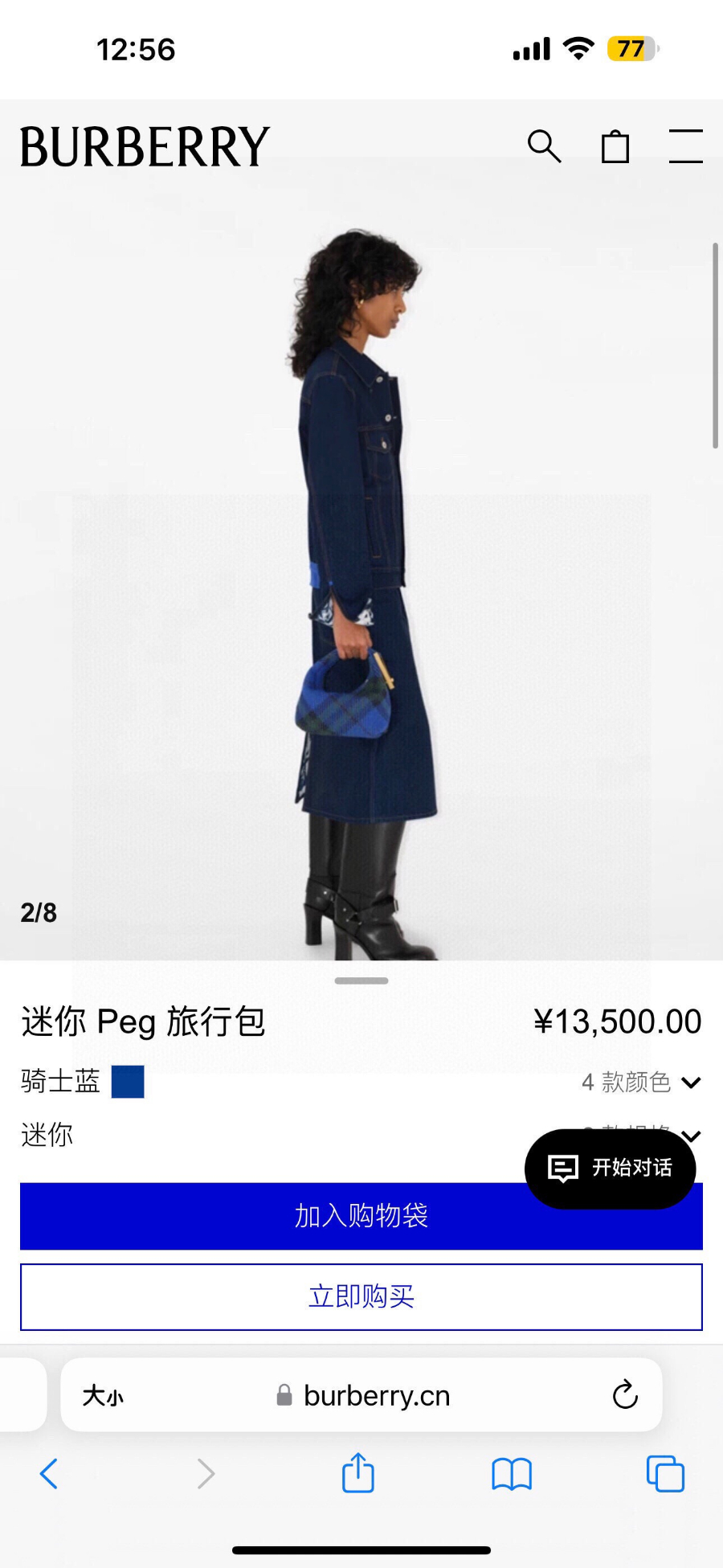Open the product photo of the model
723x1568 pixels.
point(361,563)
